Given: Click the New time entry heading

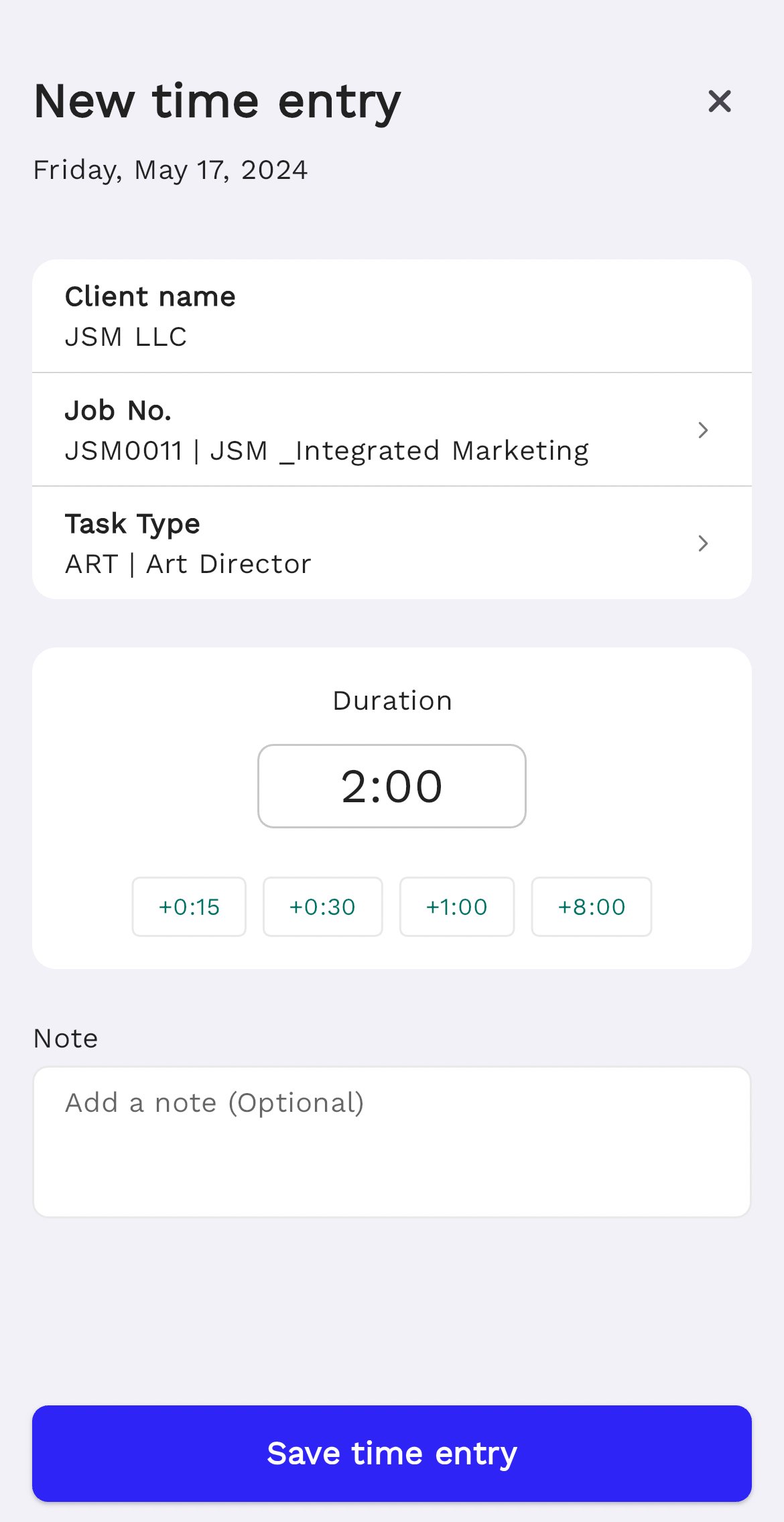Looking at the screenshot, I should pyautogui.click(x=216, y=101).
